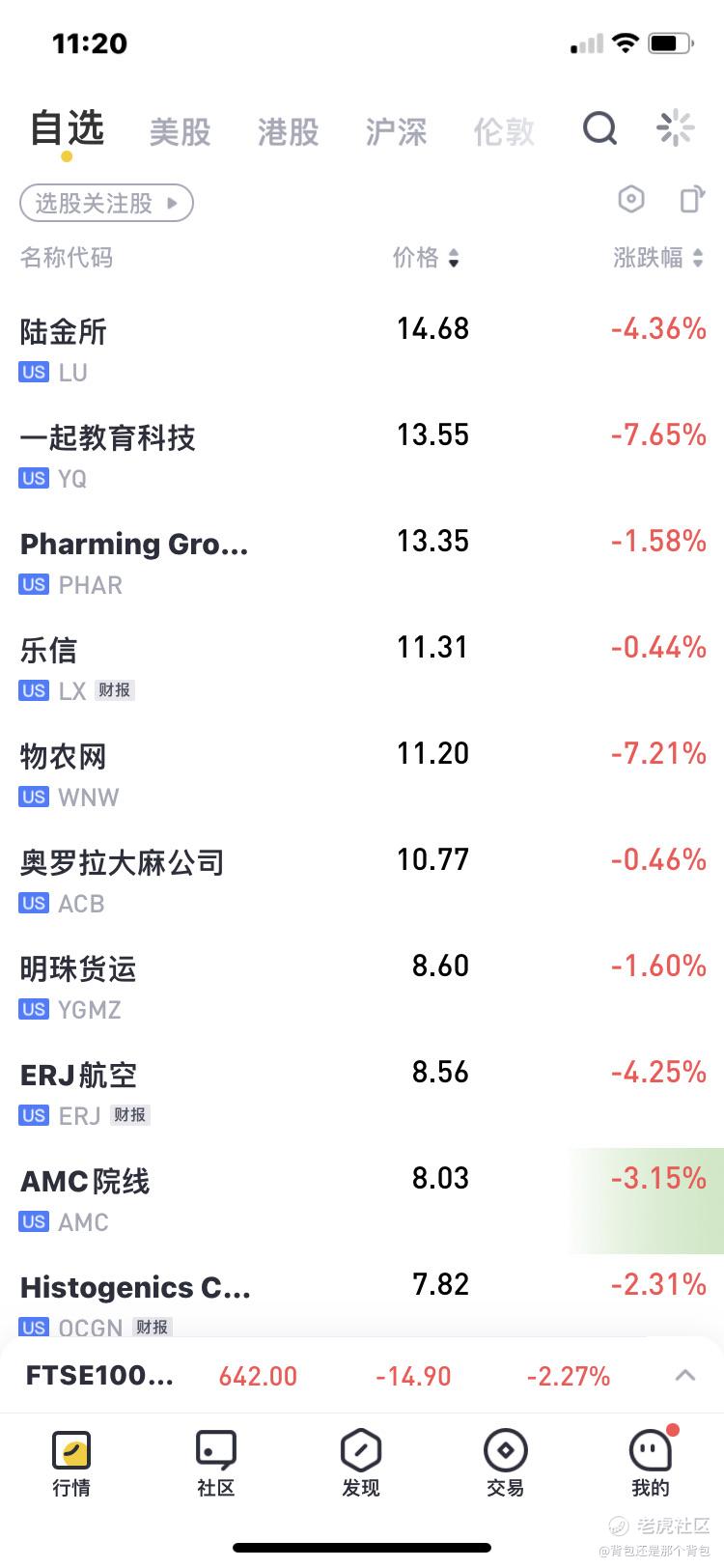The width and height of the screenshot is (724, 1568).
Task: Tap the edit watchlist icon beside settings
Action: click(x=692, y=200)
